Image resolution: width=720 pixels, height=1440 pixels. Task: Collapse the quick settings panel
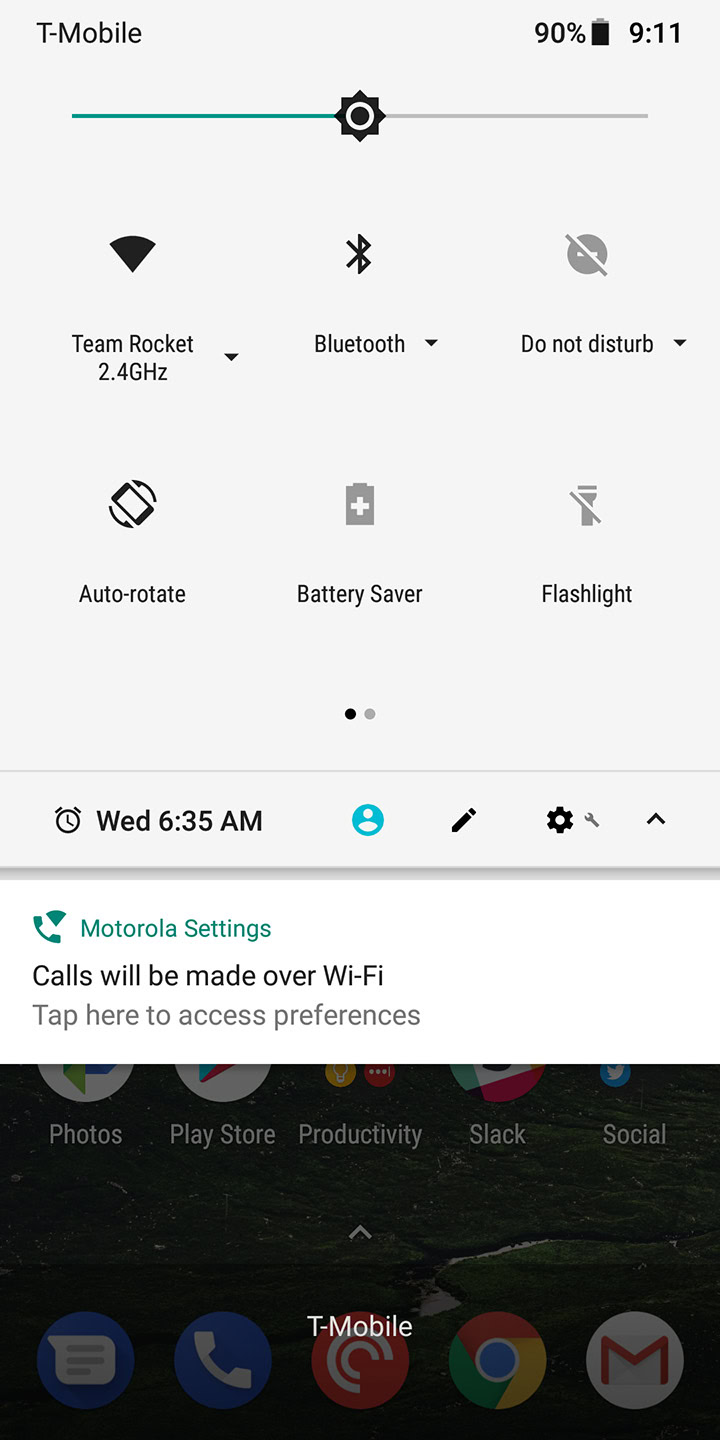(656, 820)
